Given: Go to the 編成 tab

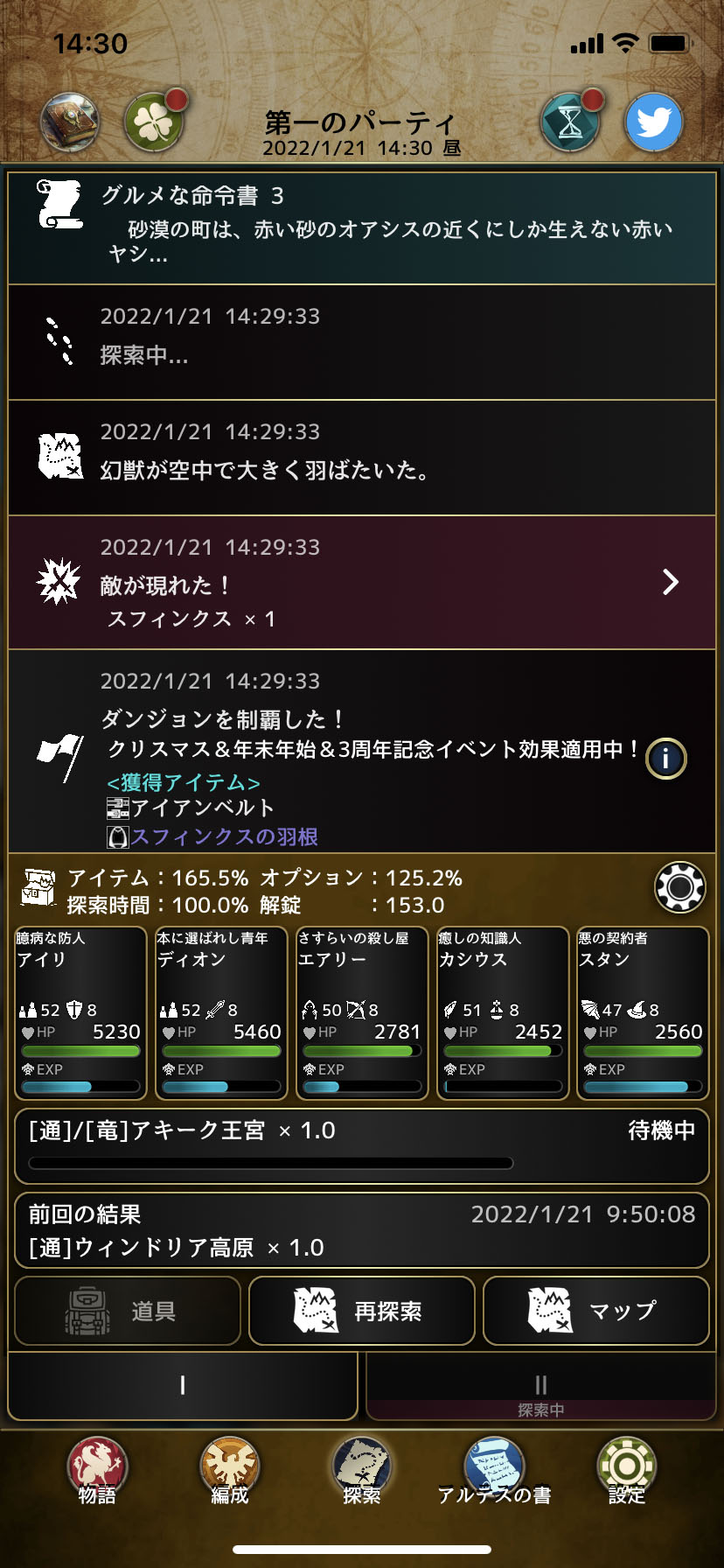Looking at the screenshot, I should pos(229,1470).
